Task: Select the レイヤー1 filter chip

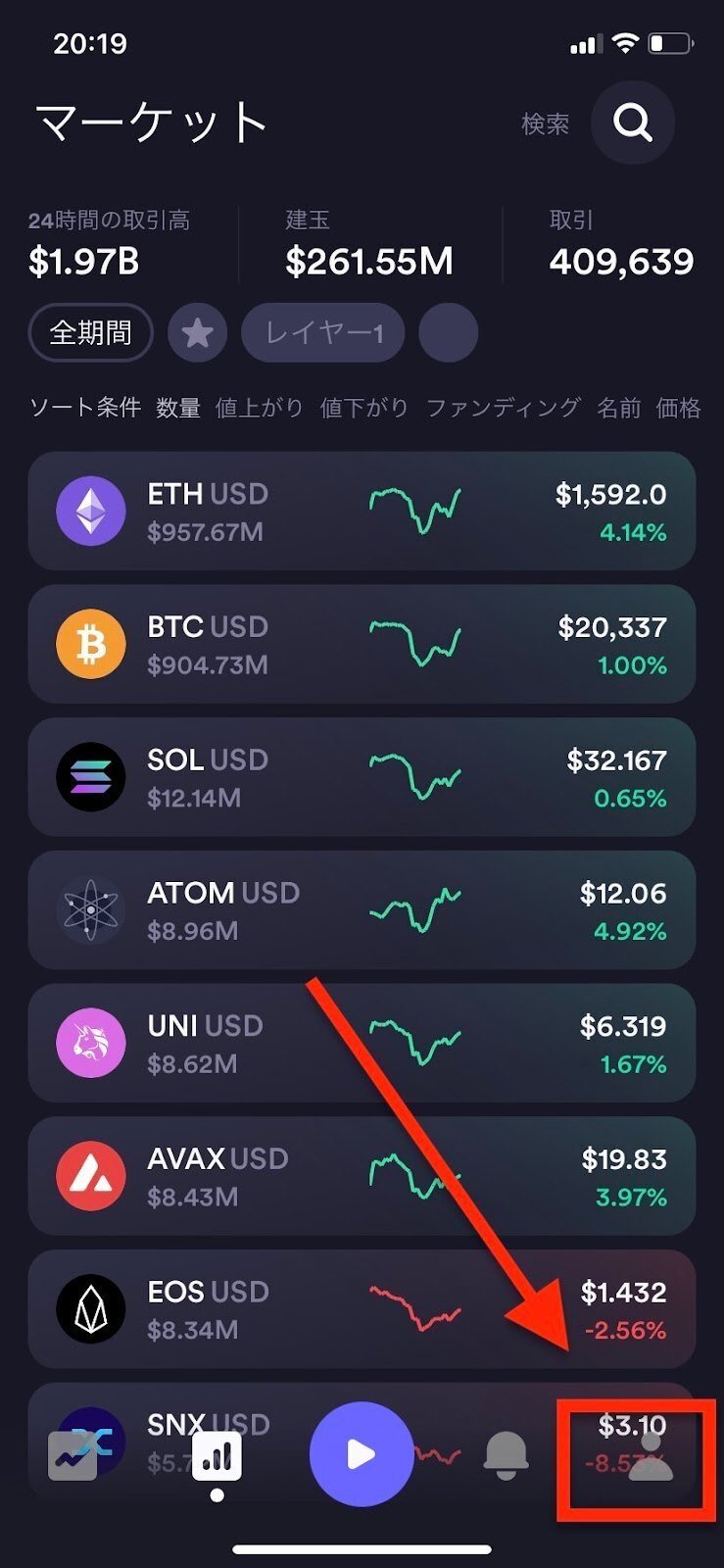Action: 323,333
